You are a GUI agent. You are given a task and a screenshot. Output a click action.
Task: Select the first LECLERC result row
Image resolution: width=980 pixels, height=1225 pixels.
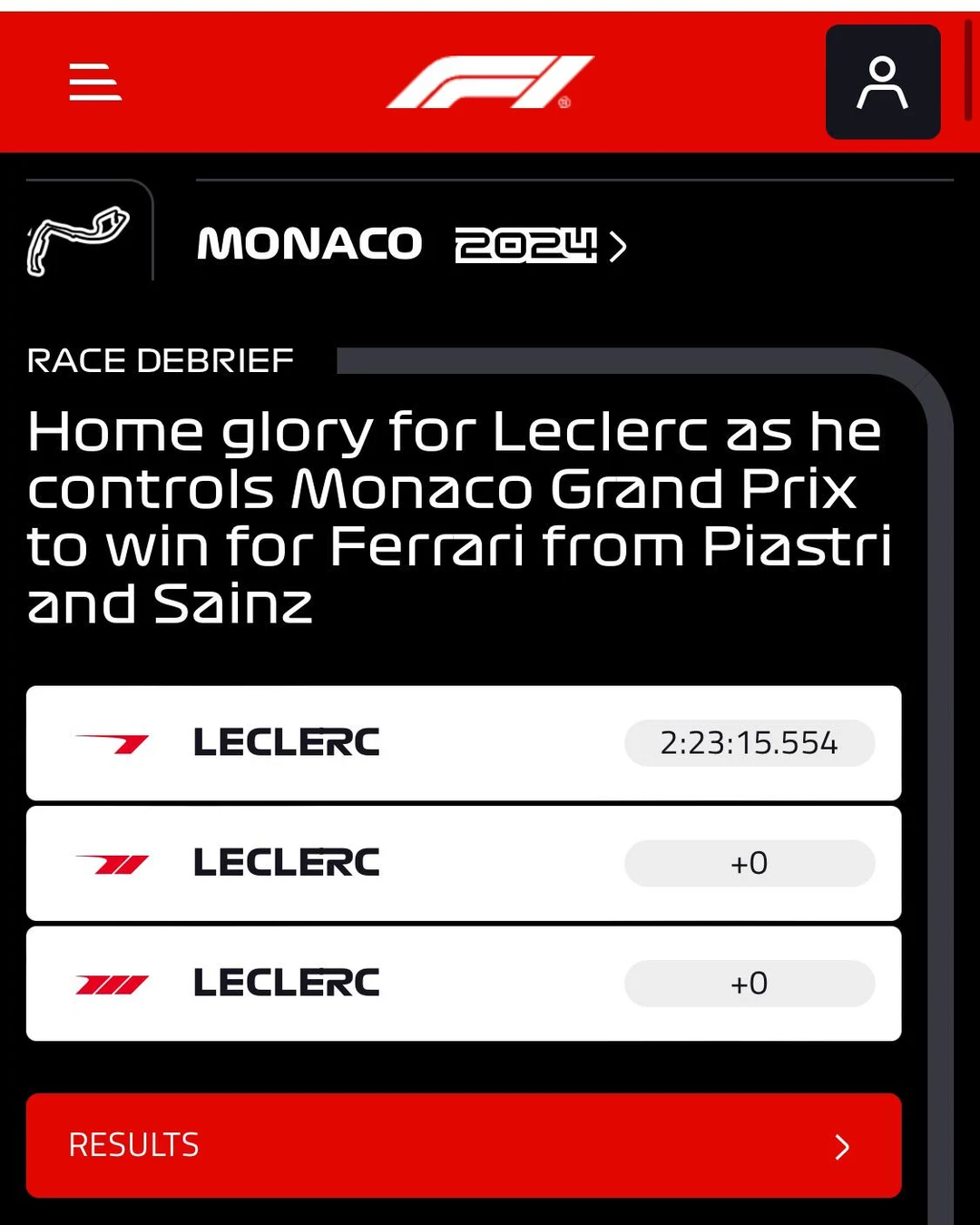(x=463, y=742)
